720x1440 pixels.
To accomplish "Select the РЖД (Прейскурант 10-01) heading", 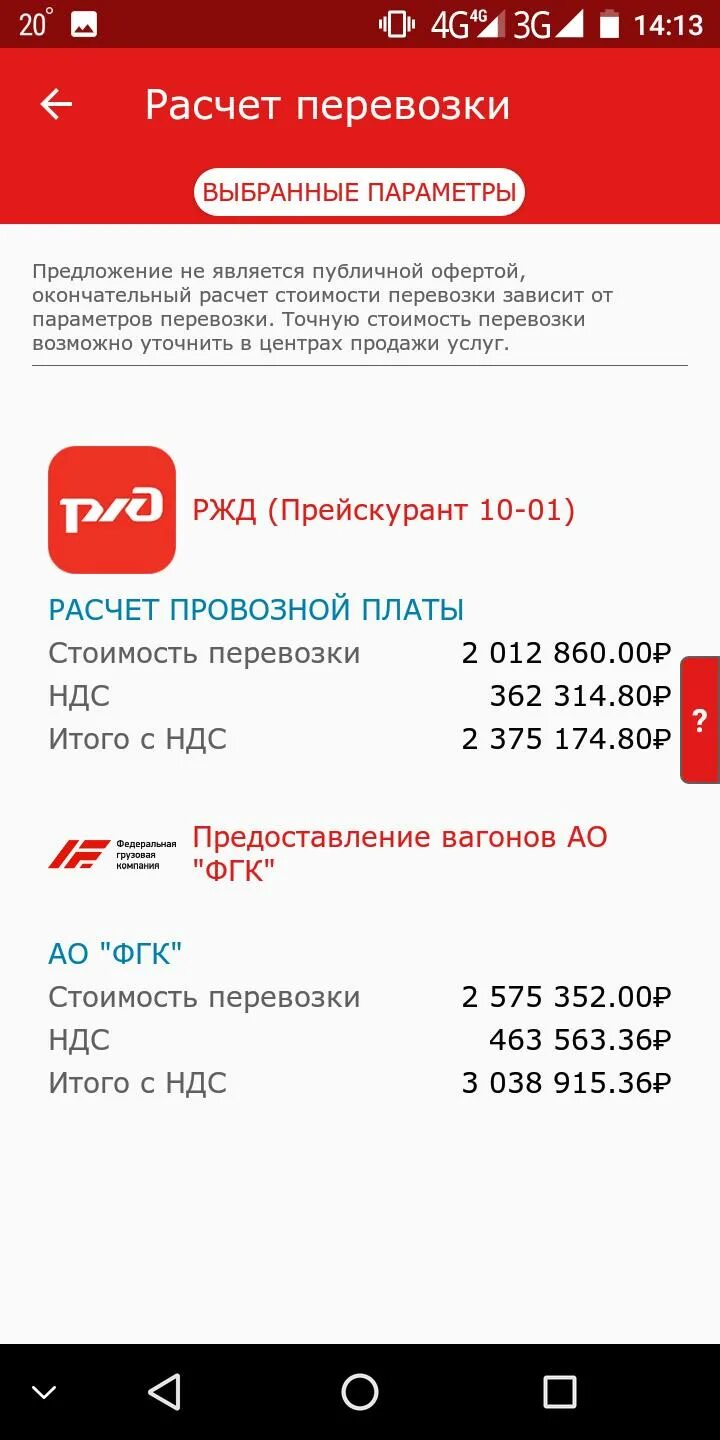I will [382, 509].
